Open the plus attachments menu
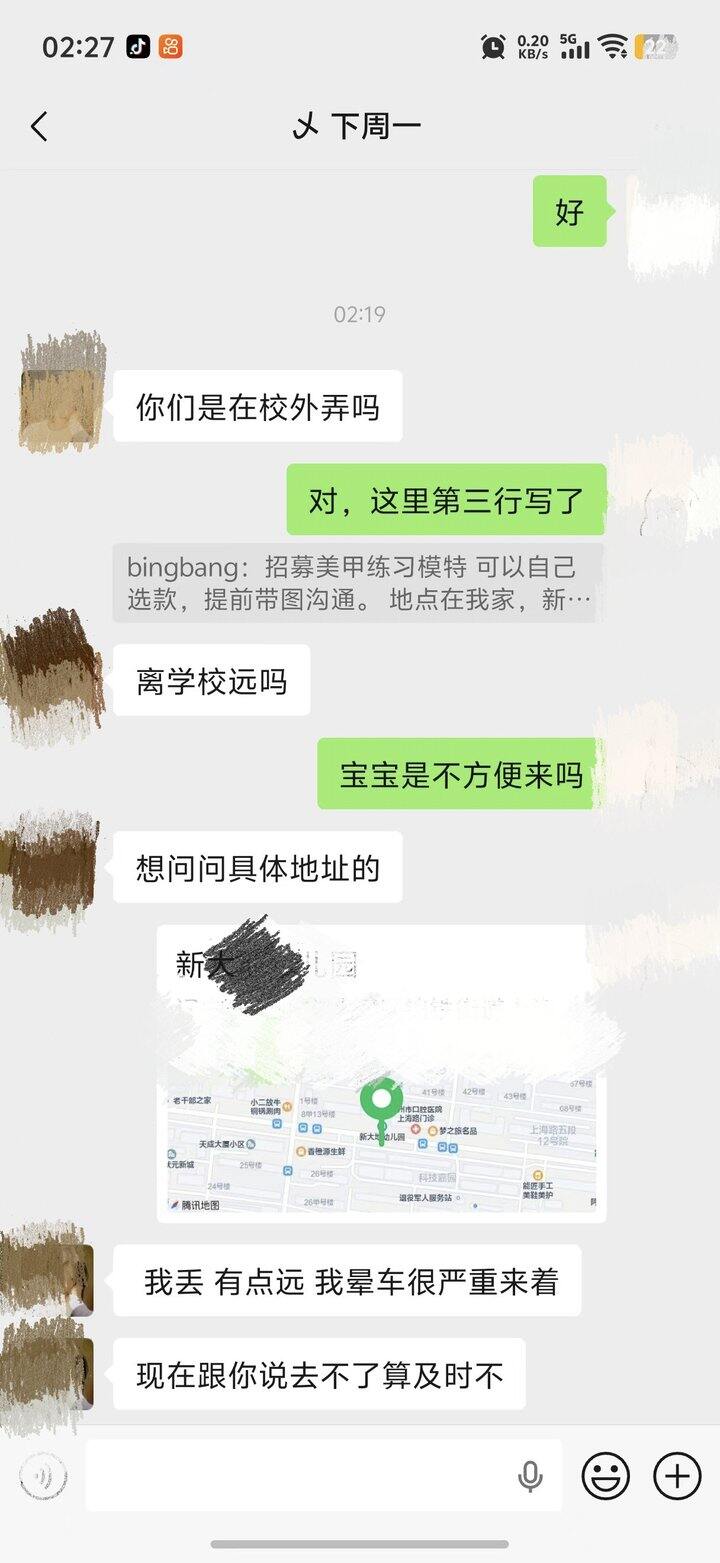 tap(677, 1475)
